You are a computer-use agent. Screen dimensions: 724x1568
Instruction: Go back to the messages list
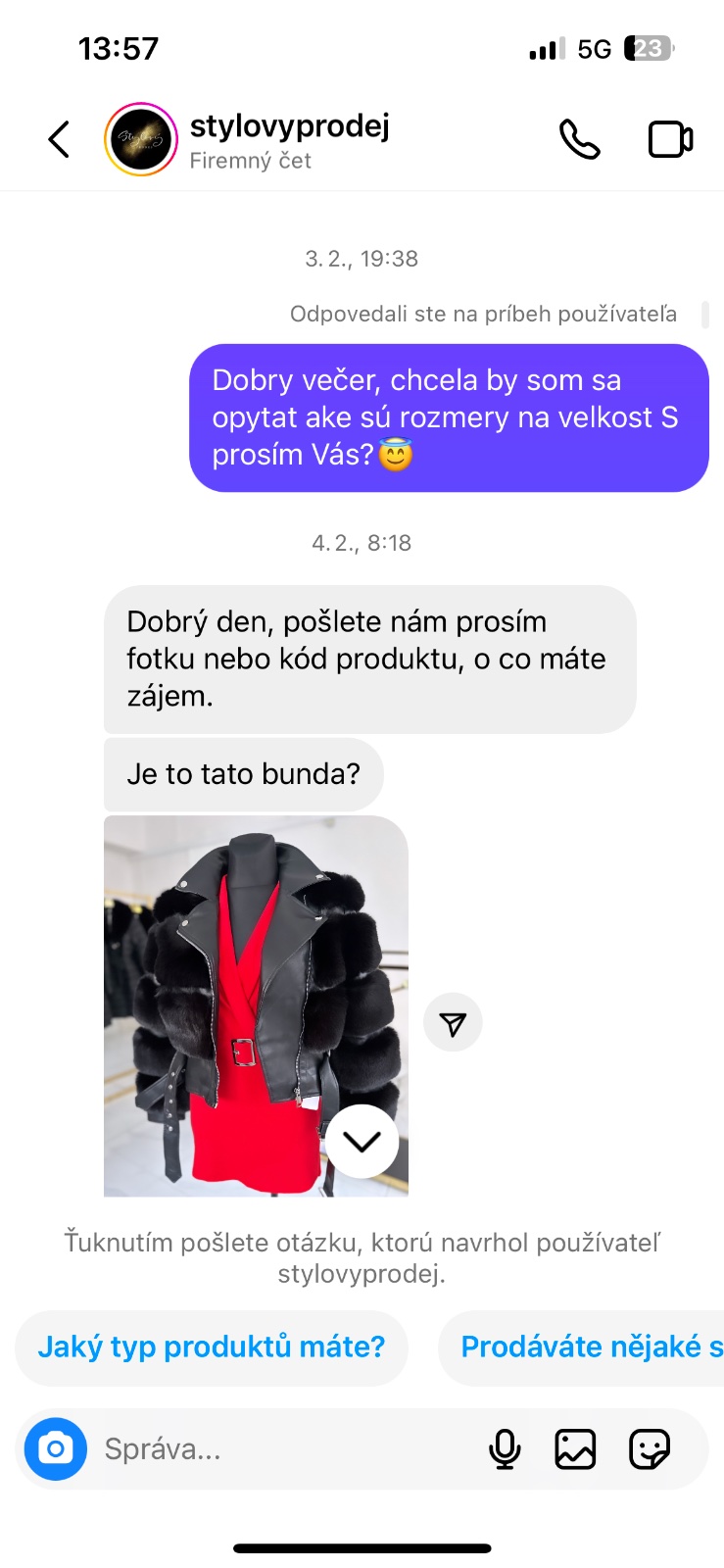[59, 139]
